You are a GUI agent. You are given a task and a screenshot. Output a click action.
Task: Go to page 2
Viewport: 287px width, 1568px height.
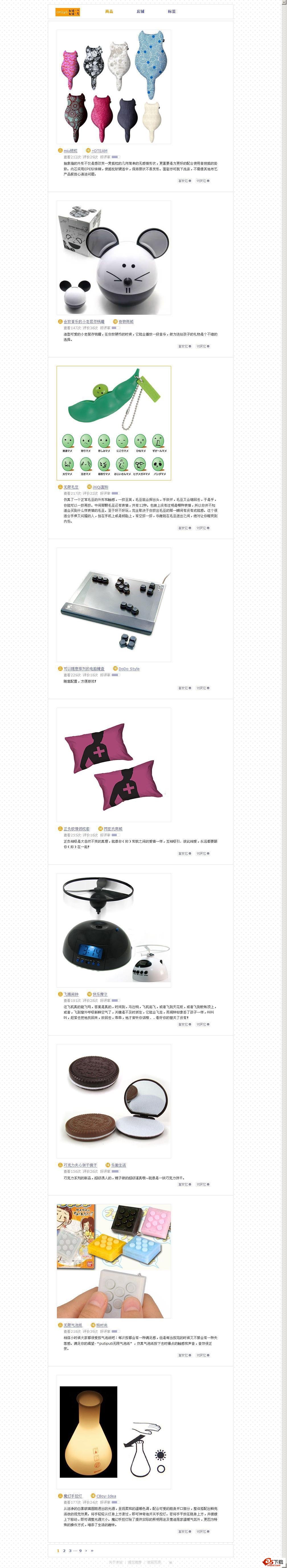tap(64, 1550)
